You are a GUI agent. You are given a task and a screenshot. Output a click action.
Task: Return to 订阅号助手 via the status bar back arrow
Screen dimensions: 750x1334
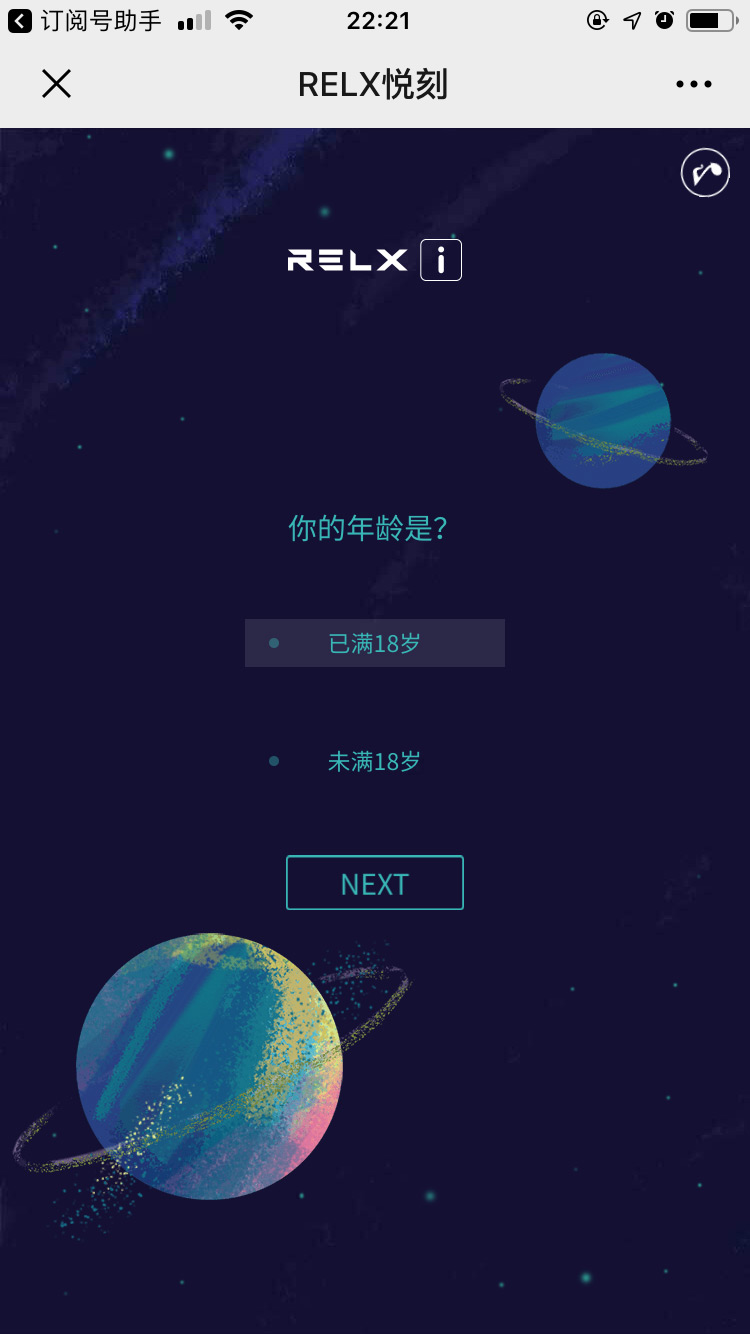[20, 20]
